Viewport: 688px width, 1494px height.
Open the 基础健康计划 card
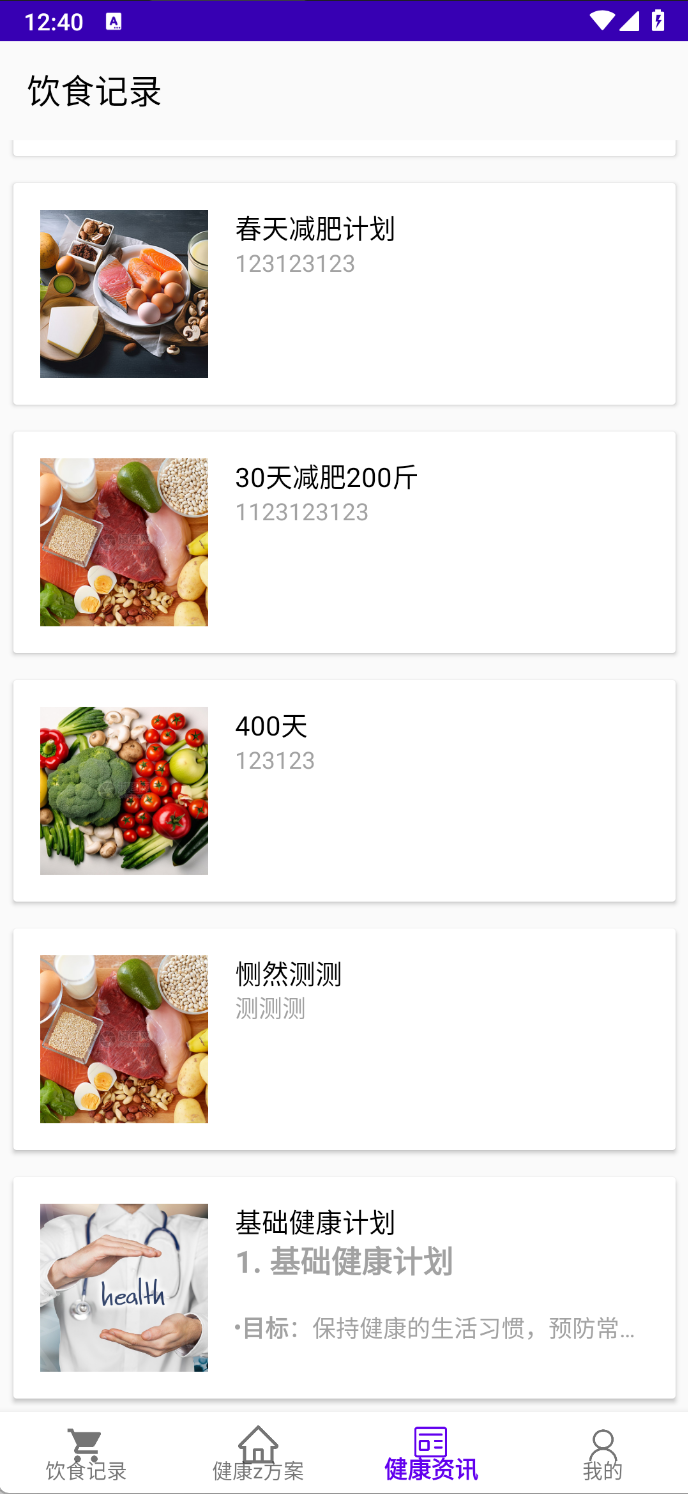click(344, 1287)
